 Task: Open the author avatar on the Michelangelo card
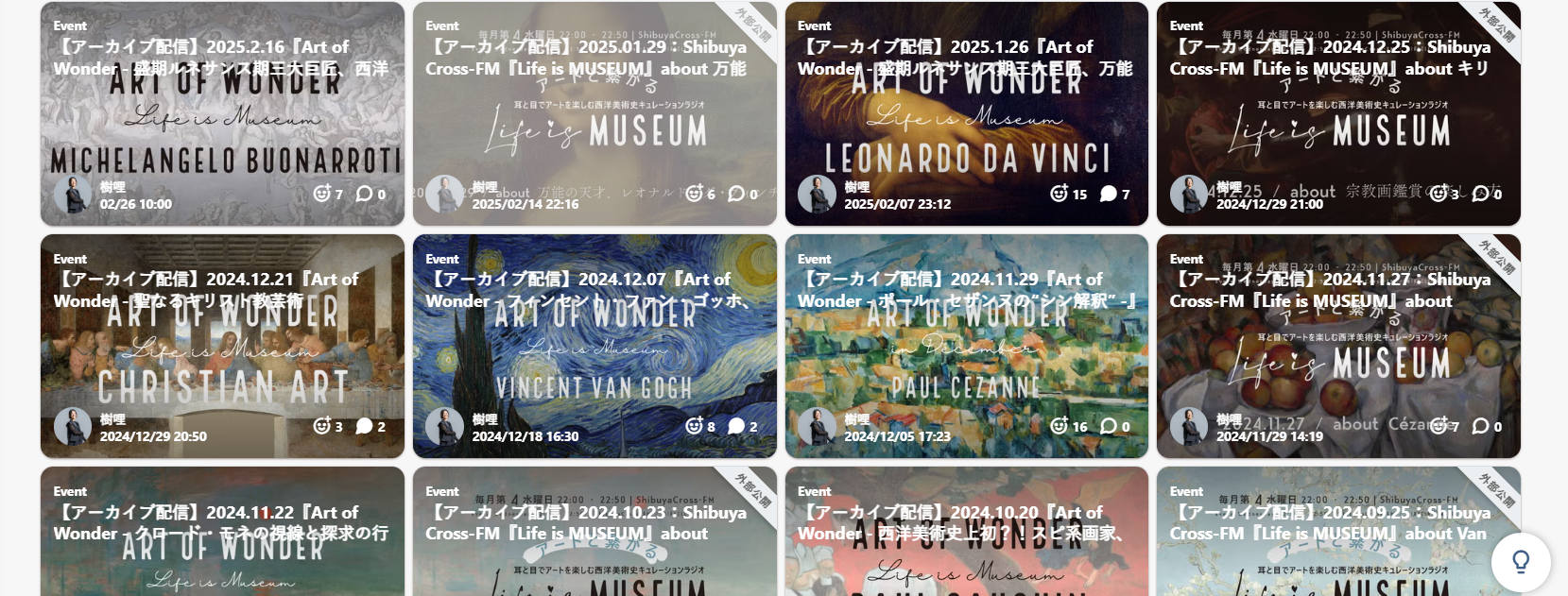coord(73,195)
